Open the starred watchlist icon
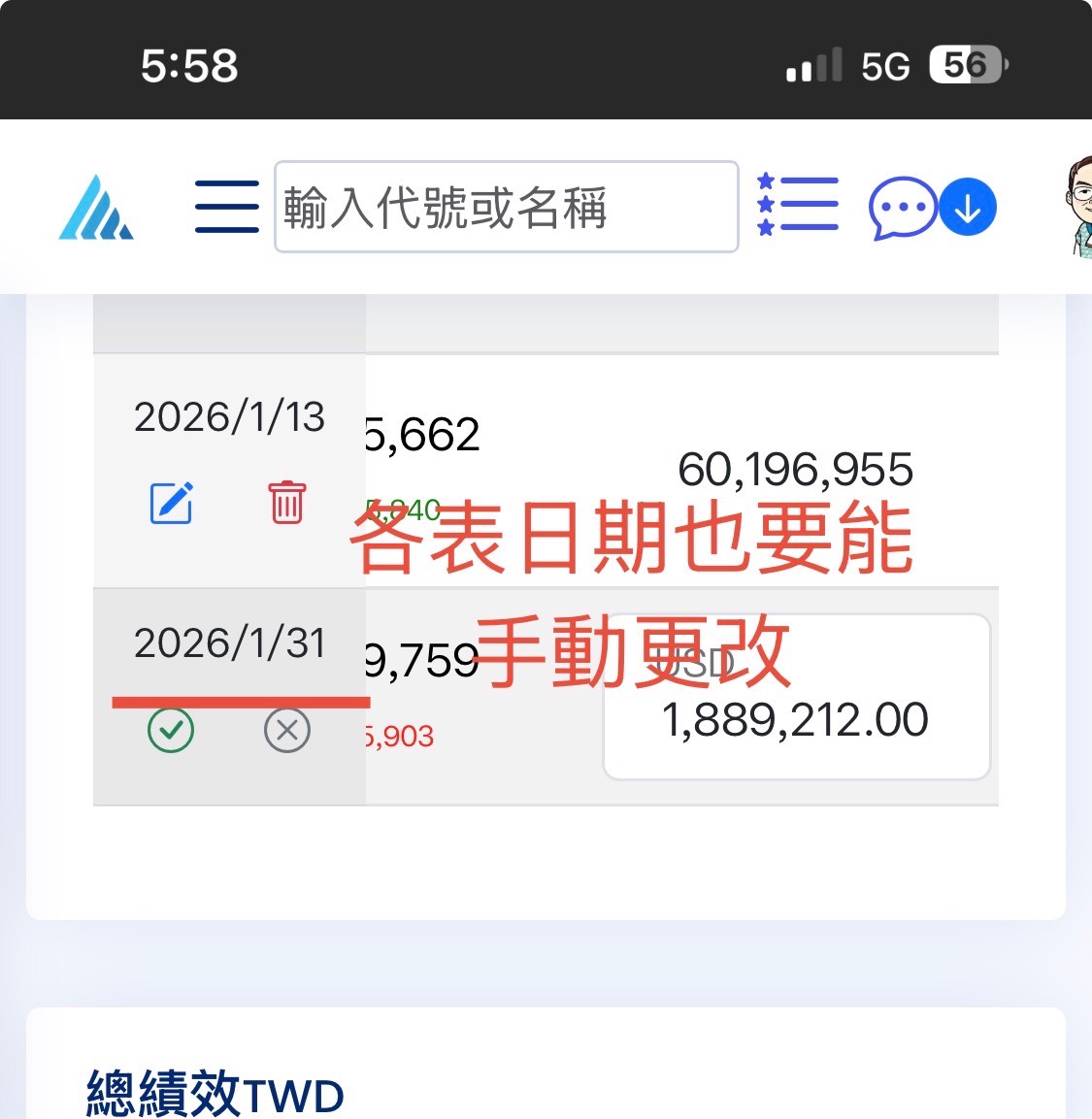The image size is (1092, 1119). [x=798, y=206]
